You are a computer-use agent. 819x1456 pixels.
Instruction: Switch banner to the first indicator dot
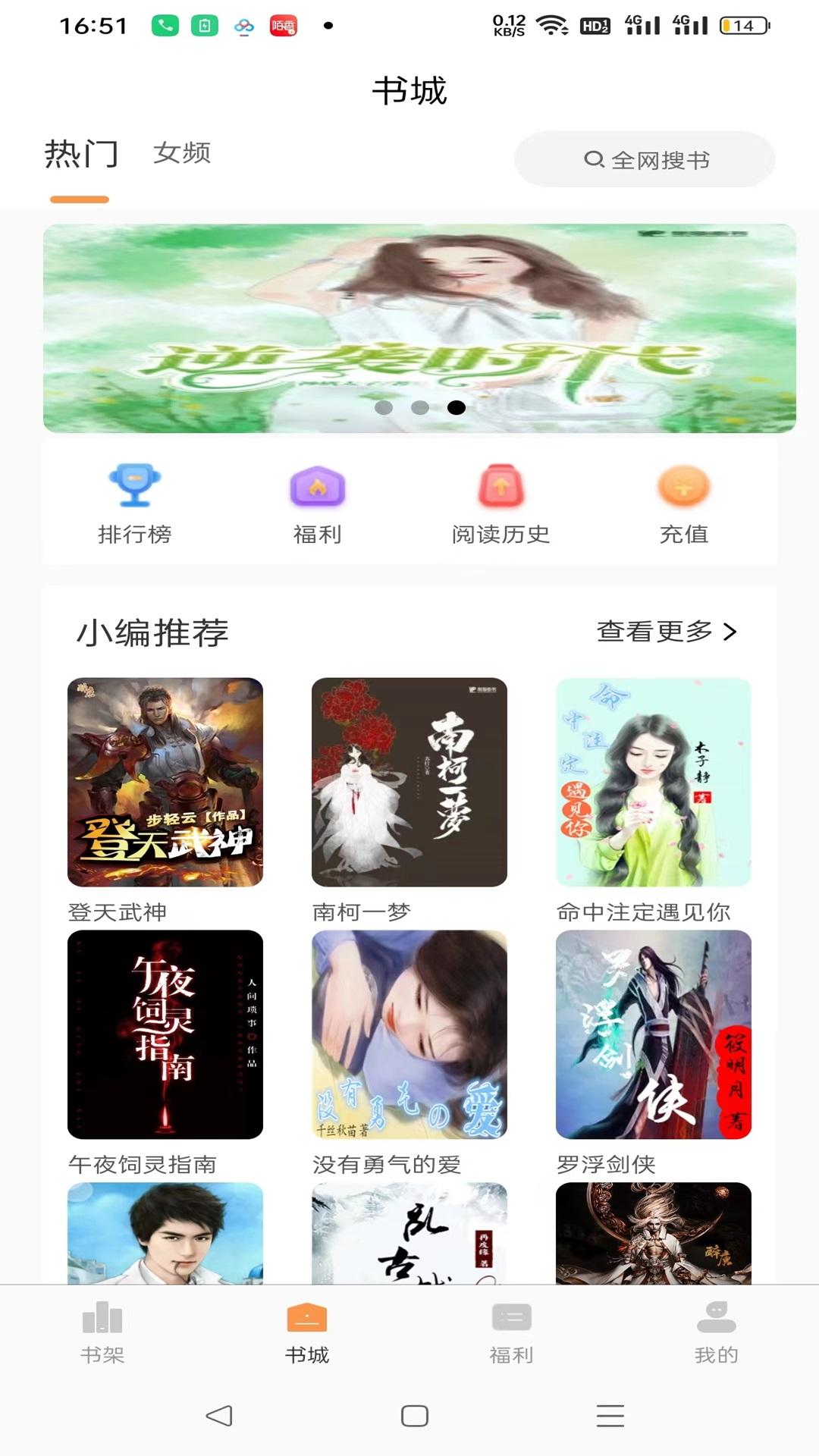click(x=382, y=407)
